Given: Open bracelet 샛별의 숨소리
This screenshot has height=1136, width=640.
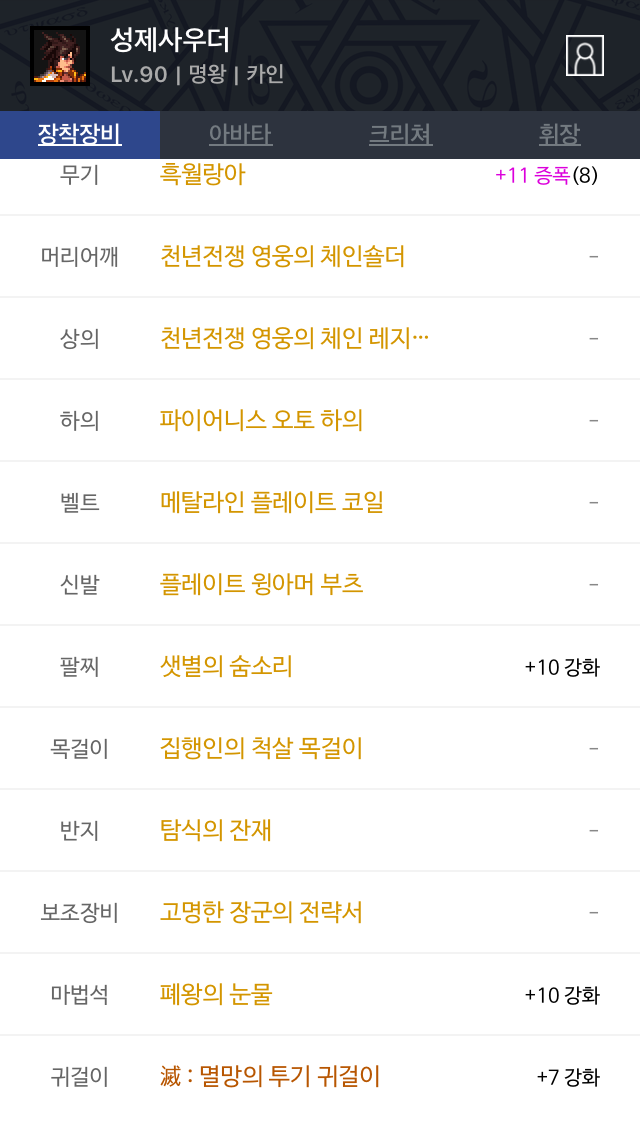Looking at the screenshot, I should 226,667.
